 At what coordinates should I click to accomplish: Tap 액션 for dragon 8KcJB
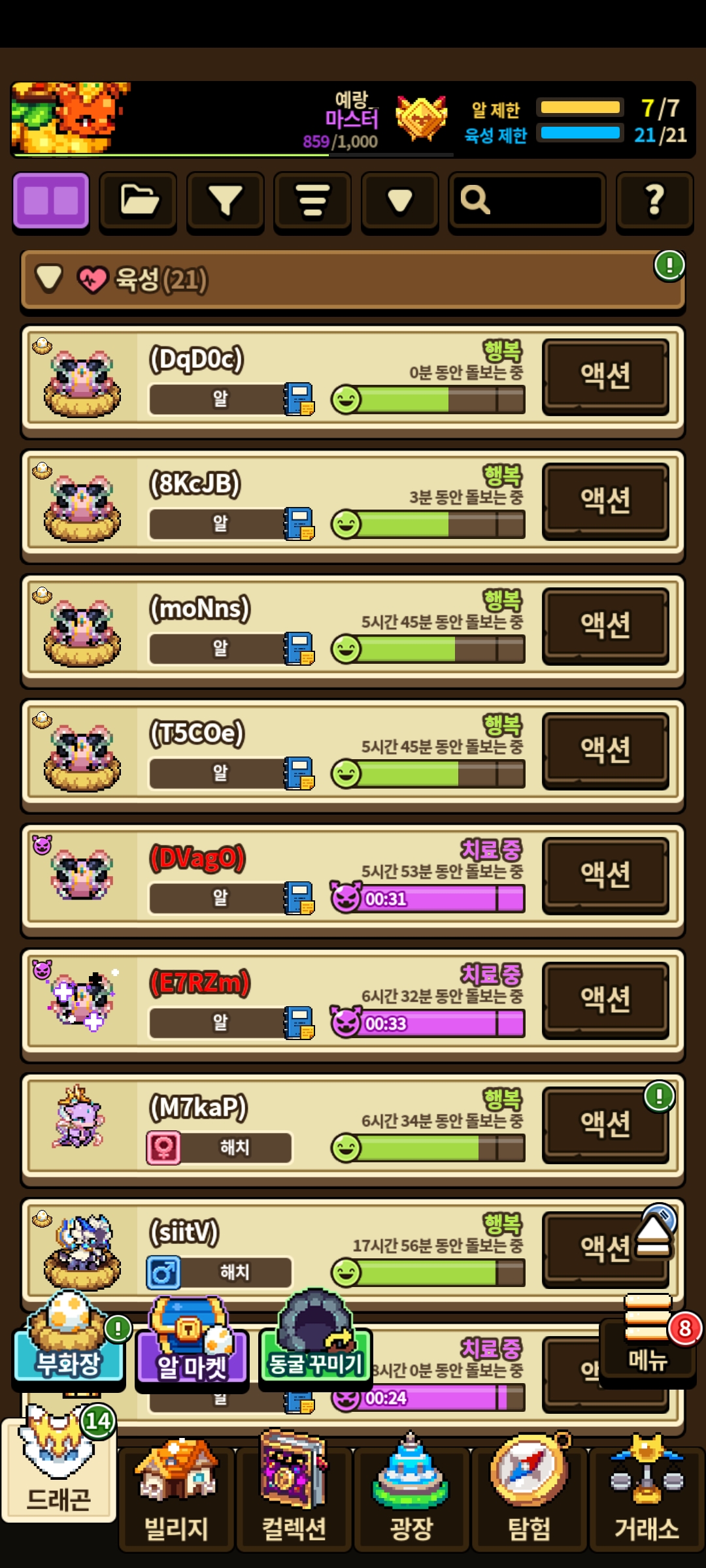coord(605,501)
